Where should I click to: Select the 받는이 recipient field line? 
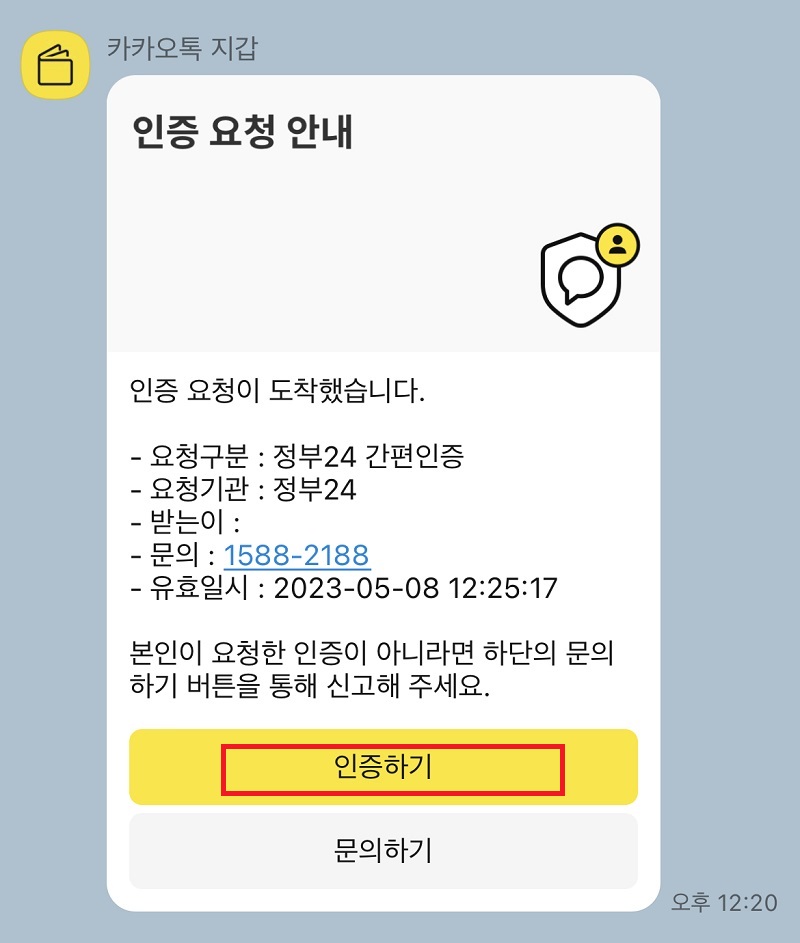180,523
